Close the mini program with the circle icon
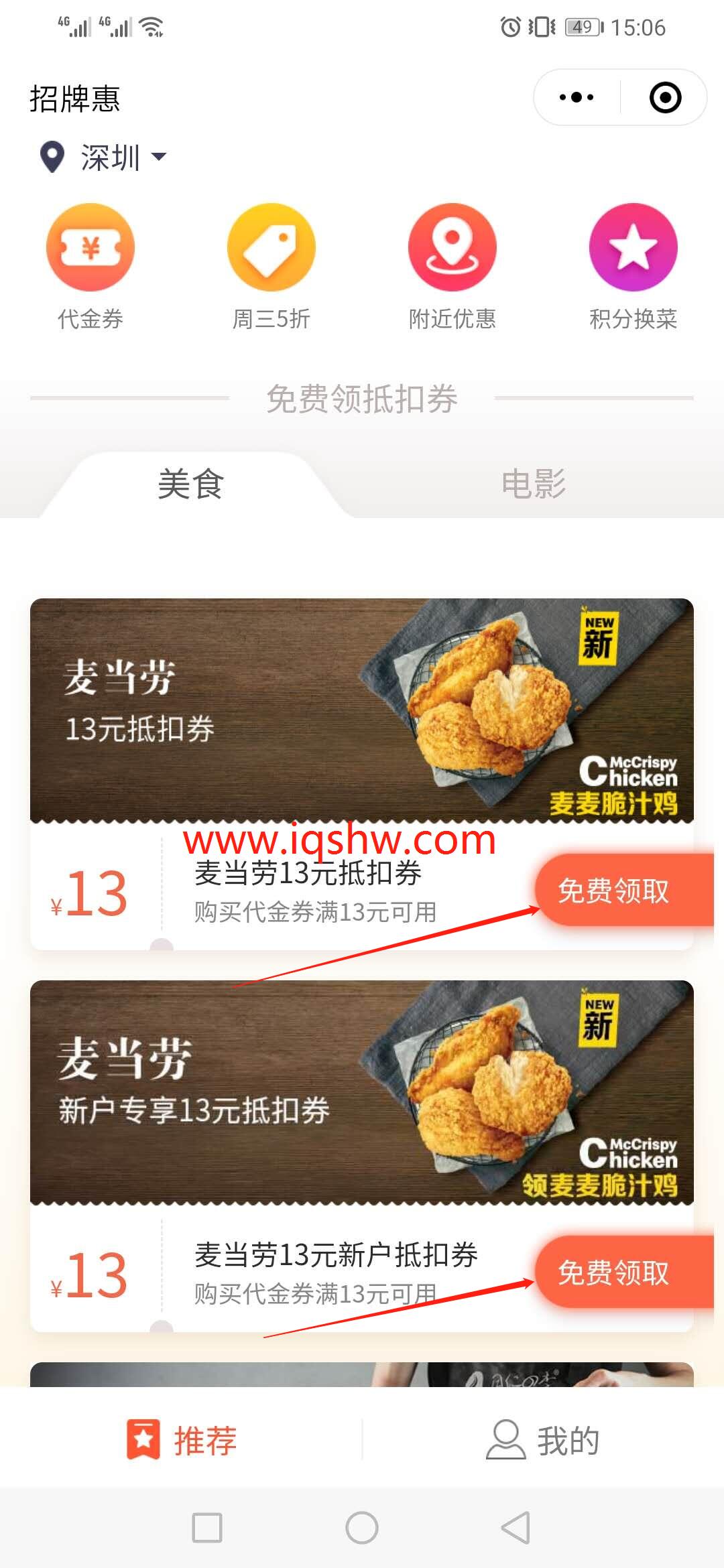This screenshot has height=1568, width=724. [x=665, y=97]
